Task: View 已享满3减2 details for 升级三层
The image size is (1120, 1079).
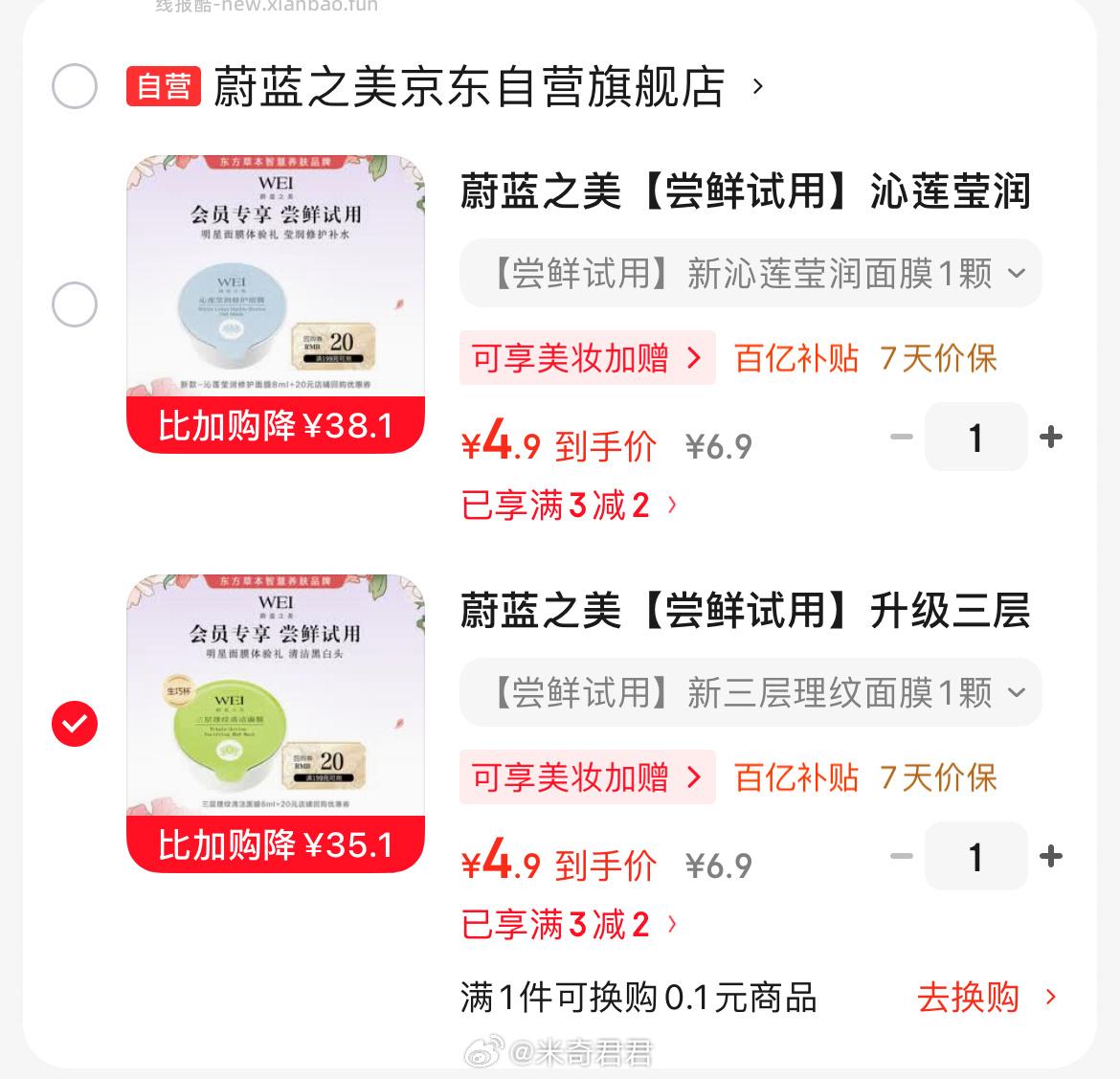Action: [569, 924]
